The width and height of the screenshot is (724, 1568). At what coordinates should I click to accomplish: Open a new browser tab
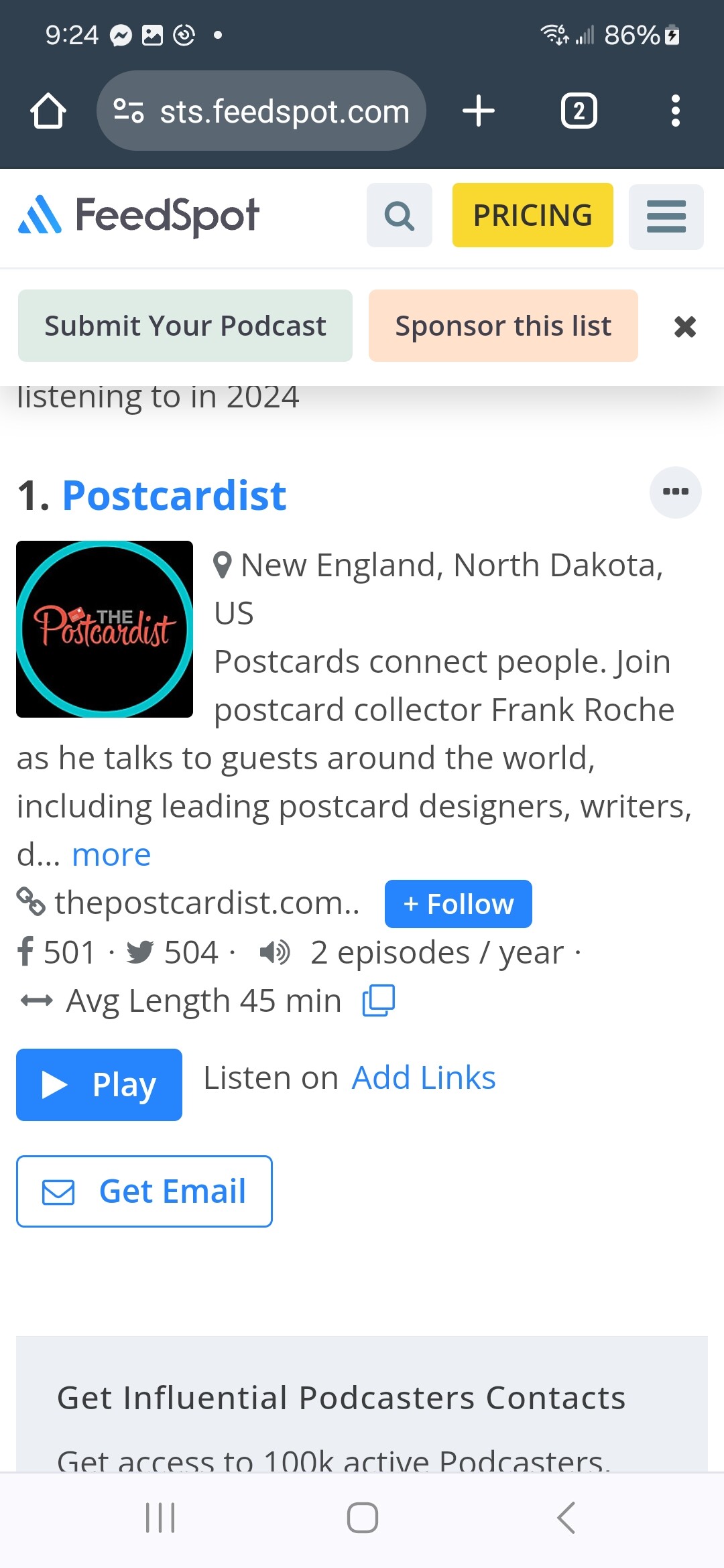click(479, 111)
